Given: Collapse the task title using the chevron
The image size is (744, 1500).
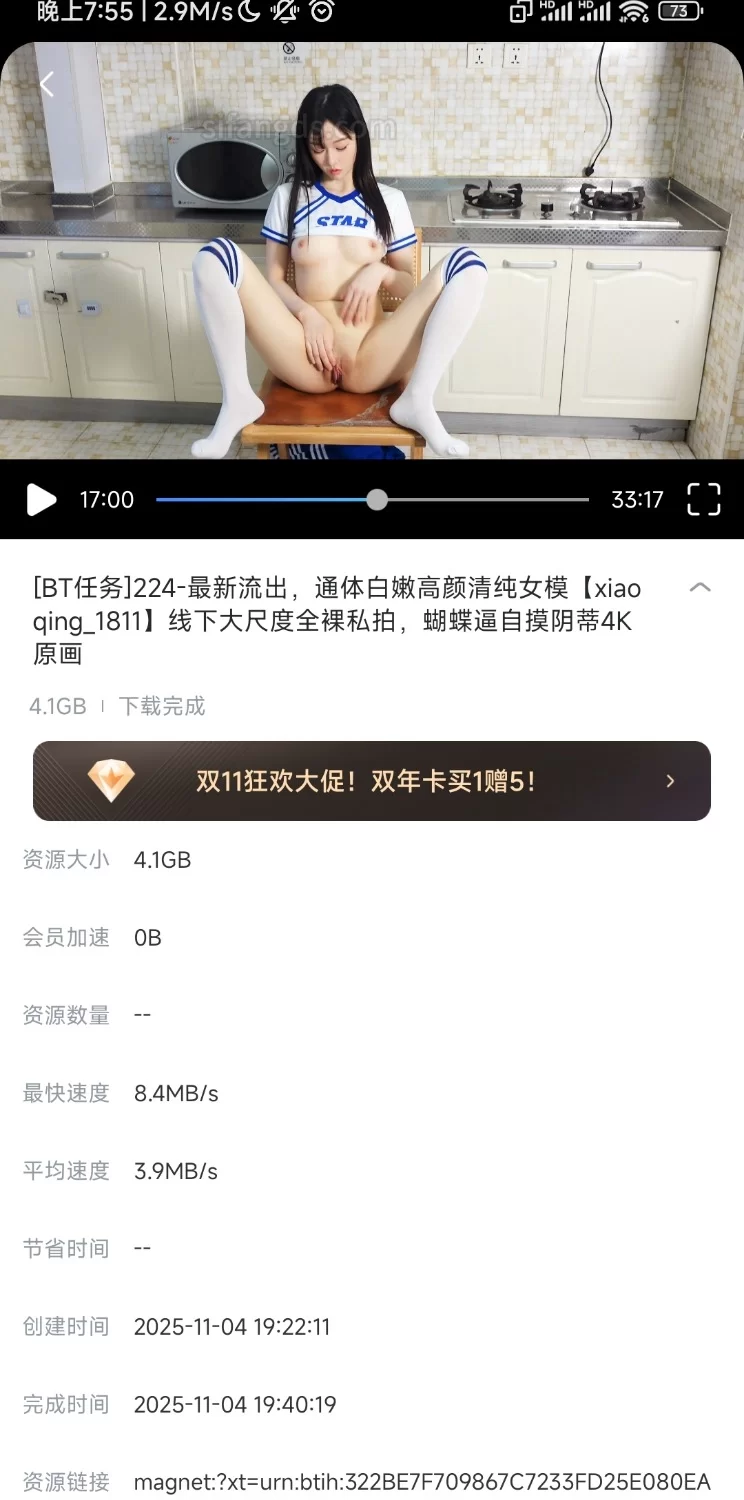Looking at the screenshot, I should [x=701, y=588].
